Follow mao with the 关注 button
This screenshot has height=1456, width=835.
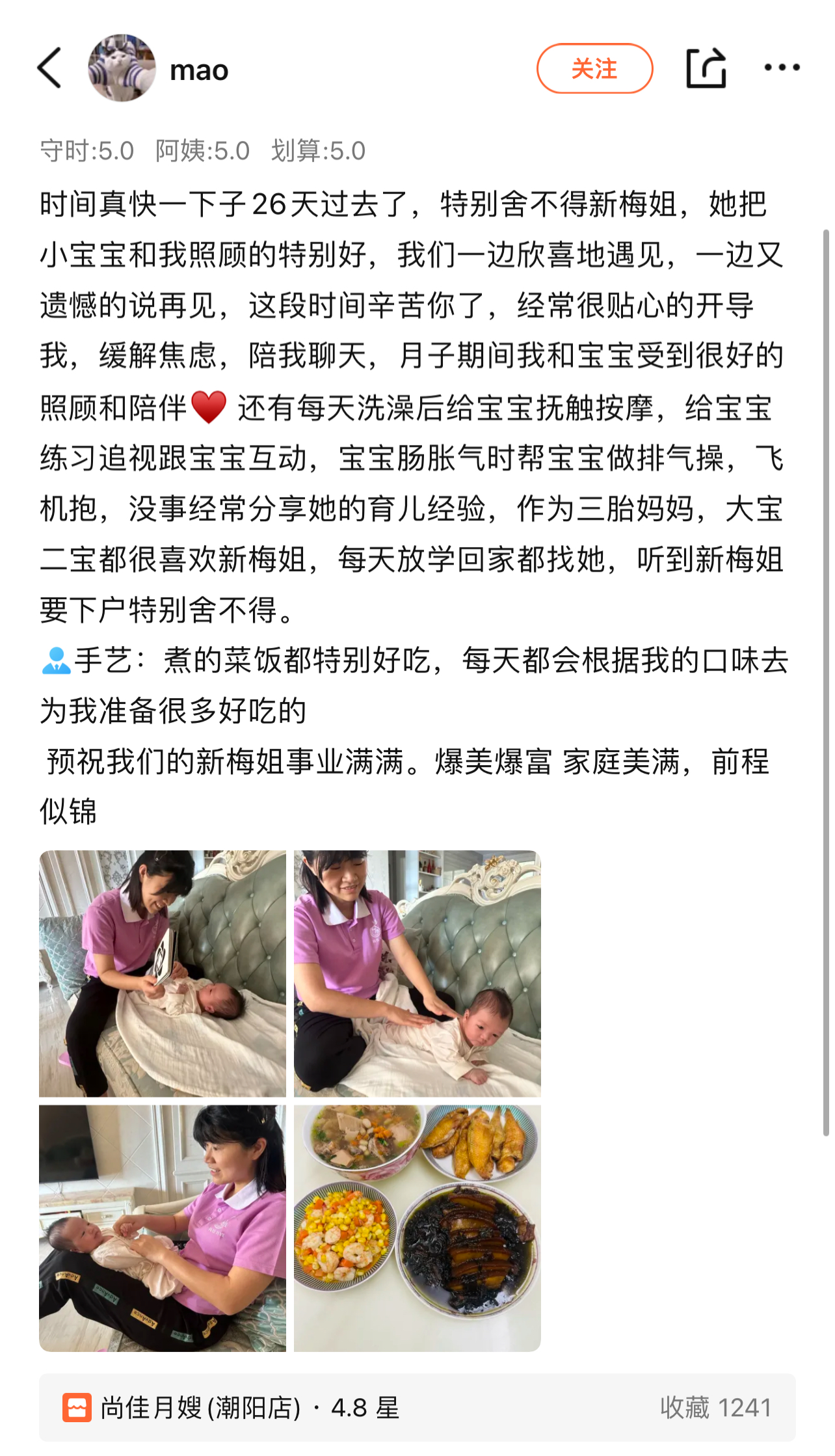click(x=594, y=68)
